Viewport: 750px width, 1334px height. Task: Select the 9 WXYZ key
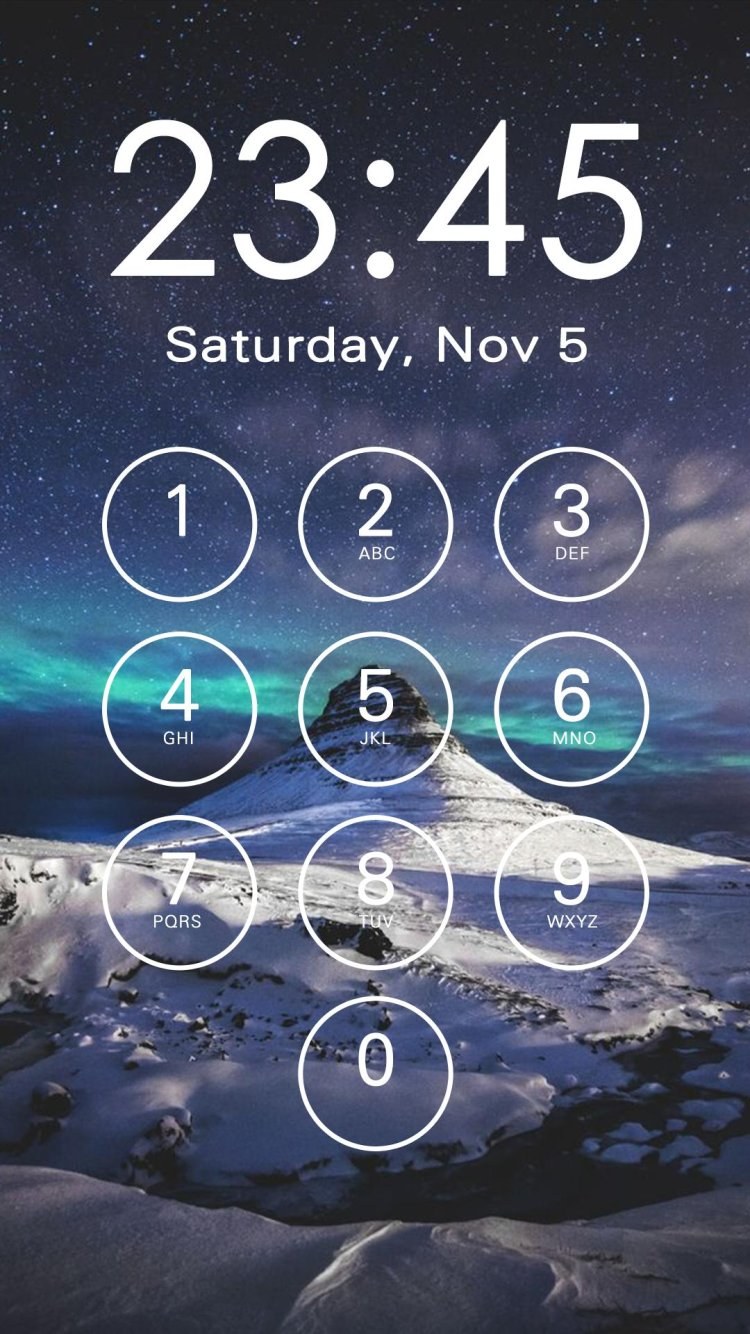click(x=571, y=892)
